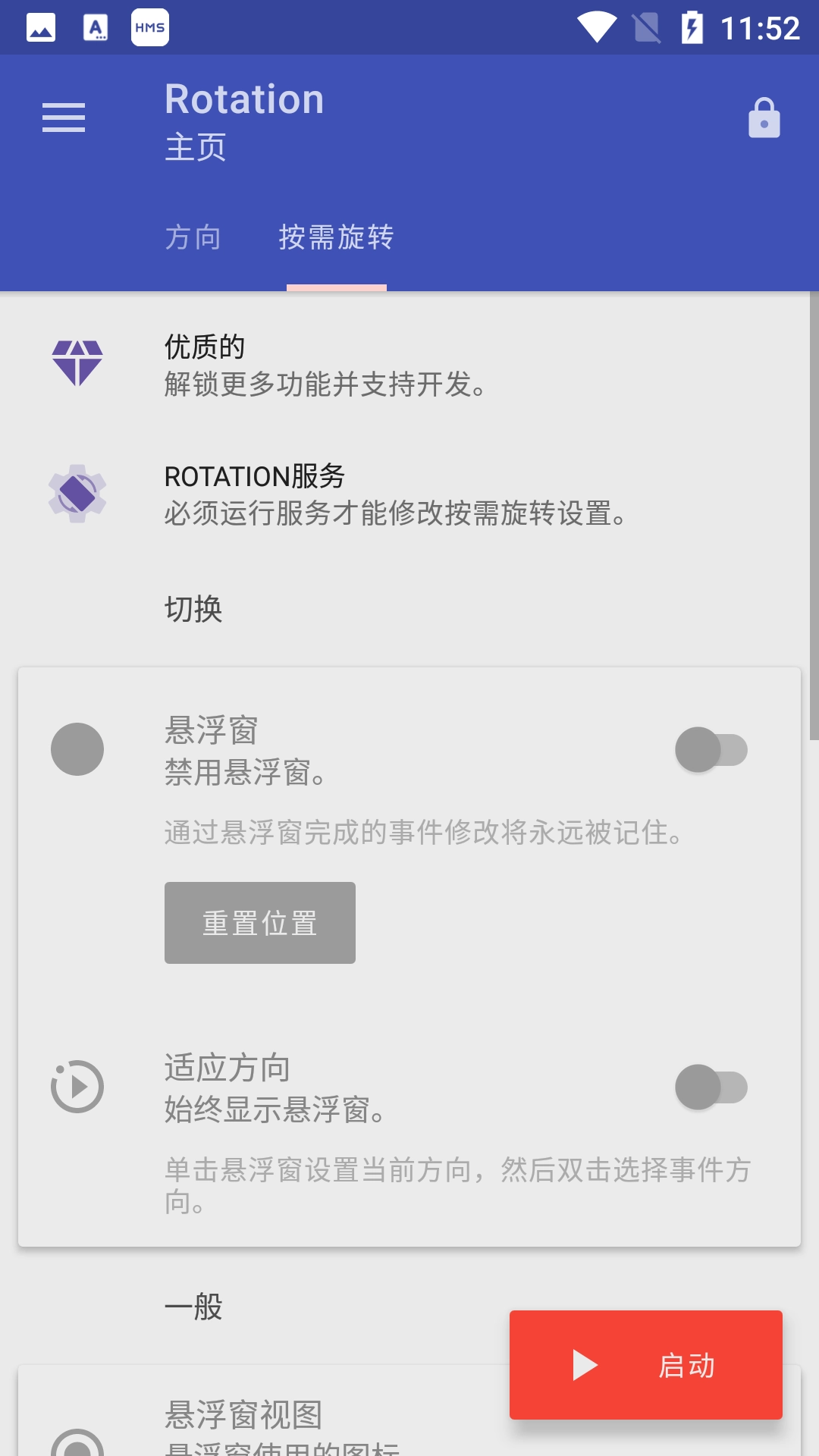
Task: Click the ROTATION服务 gear icon
Action: (78, 494)
